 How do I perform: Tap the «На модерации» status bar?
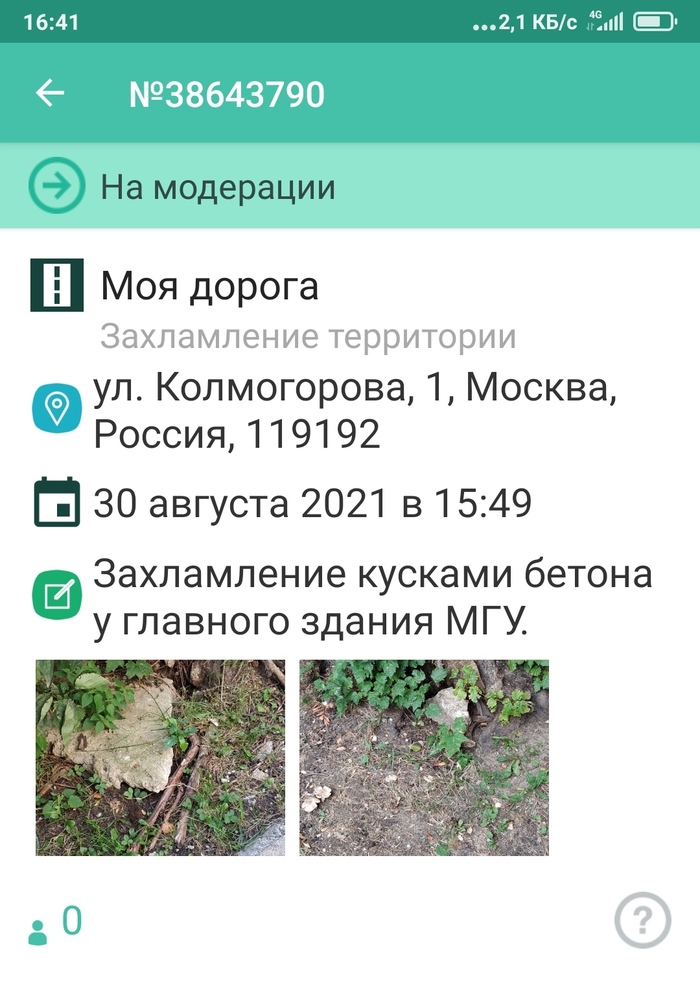point(350,187)
